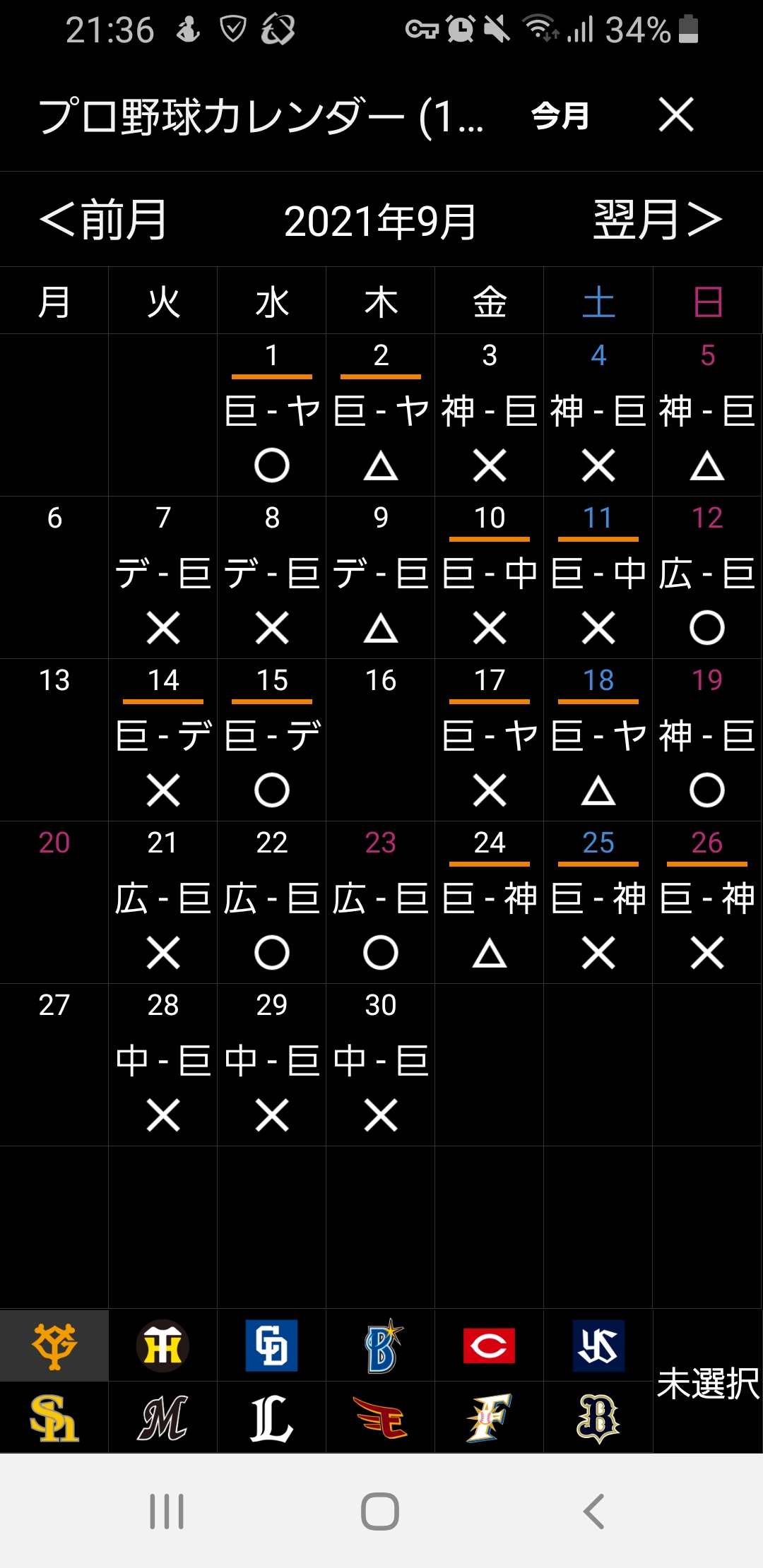Screen dimensions: 763x1568
Task: Select the Lotte Marines team logo
Action: 163,1418
